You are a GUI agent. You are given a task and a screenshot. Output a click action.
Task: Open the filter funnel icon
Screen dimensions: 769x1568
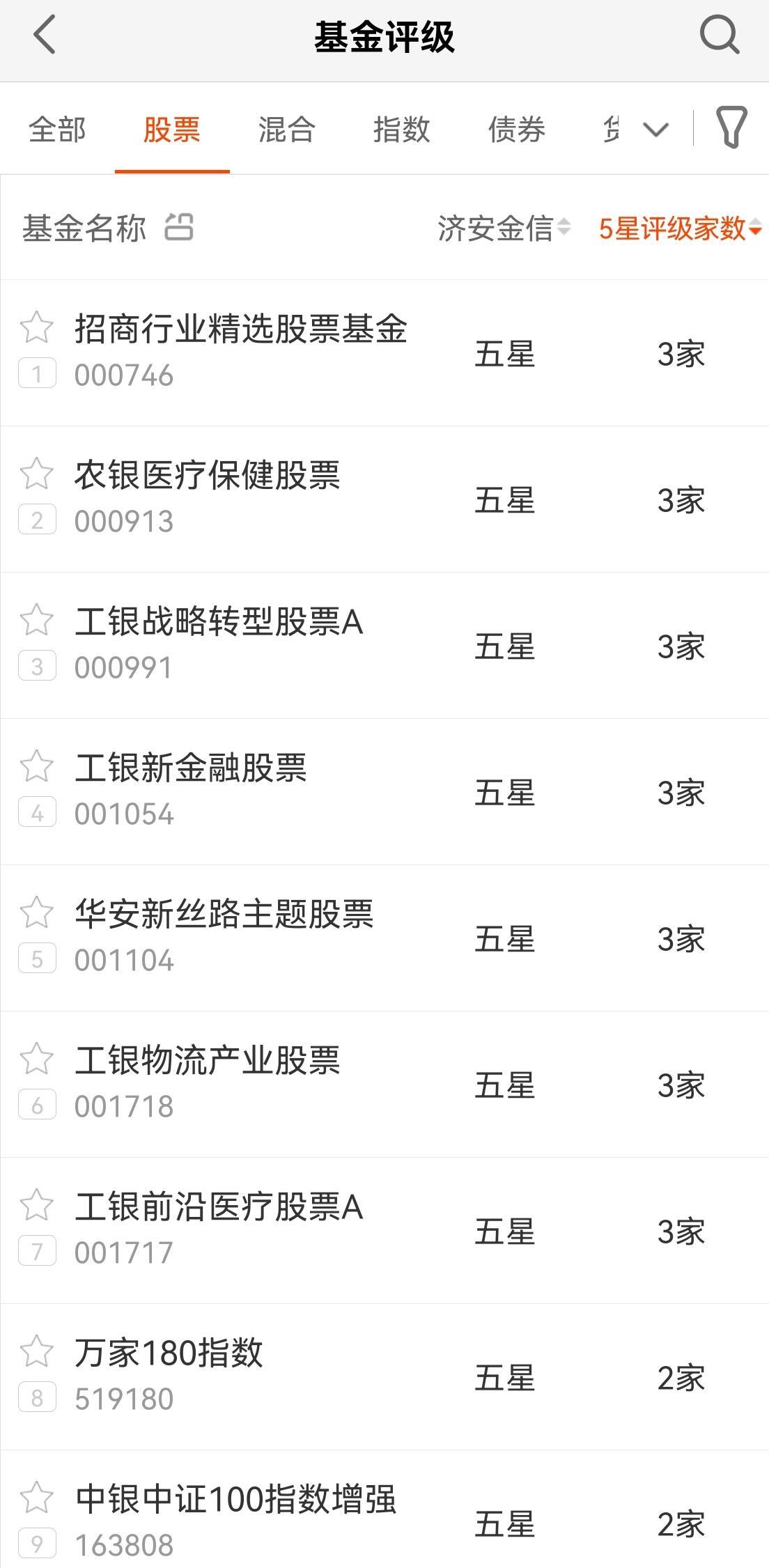[731, 129]
